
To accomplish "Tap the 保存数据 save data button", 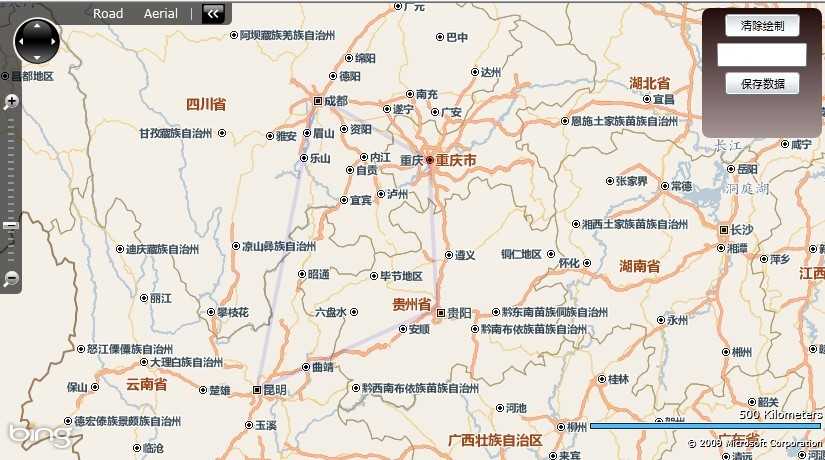I will pyautogui.click(x=762, y=84).
